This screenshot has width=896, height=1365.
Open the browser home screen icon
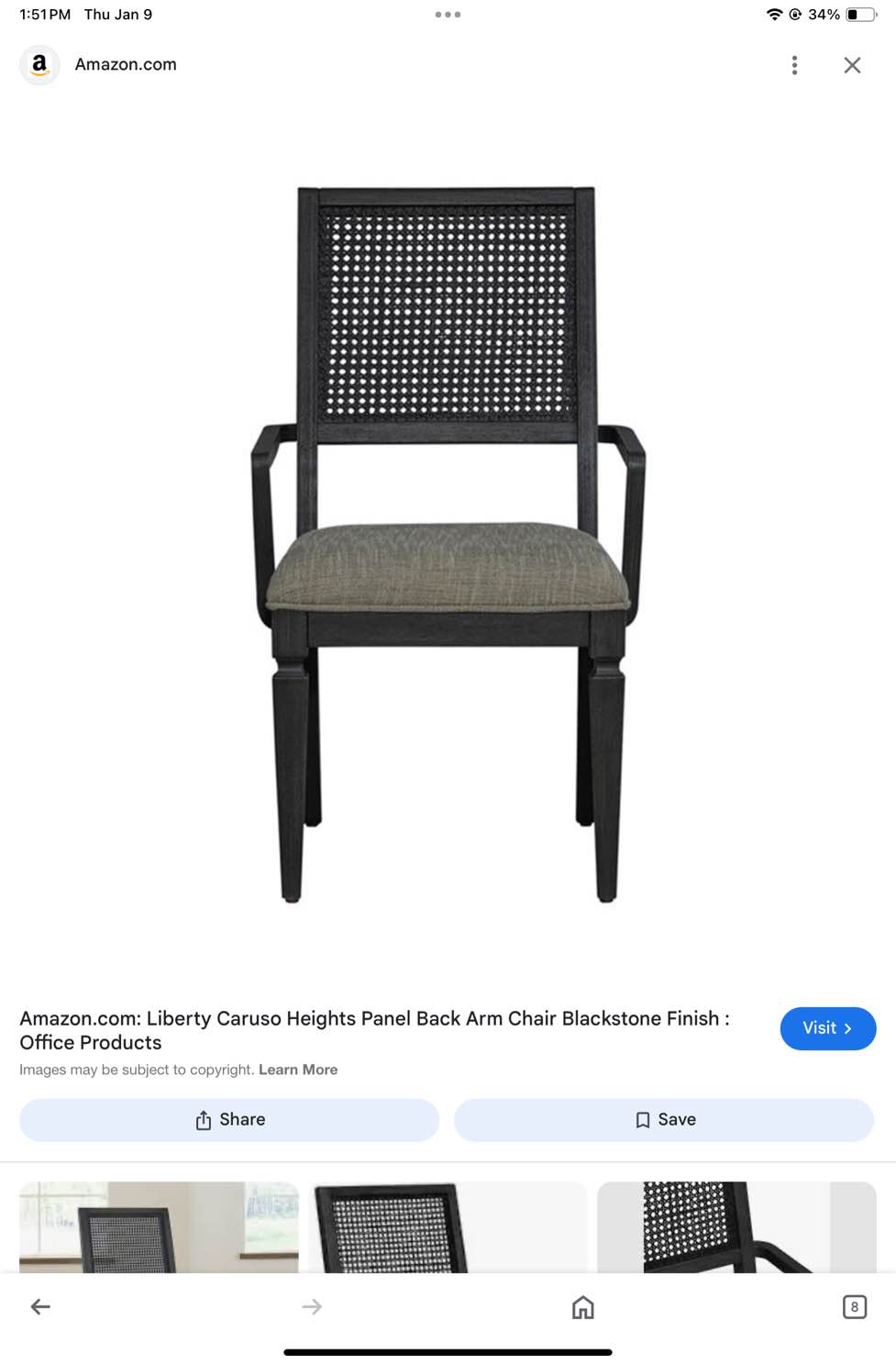(583, 1306)
